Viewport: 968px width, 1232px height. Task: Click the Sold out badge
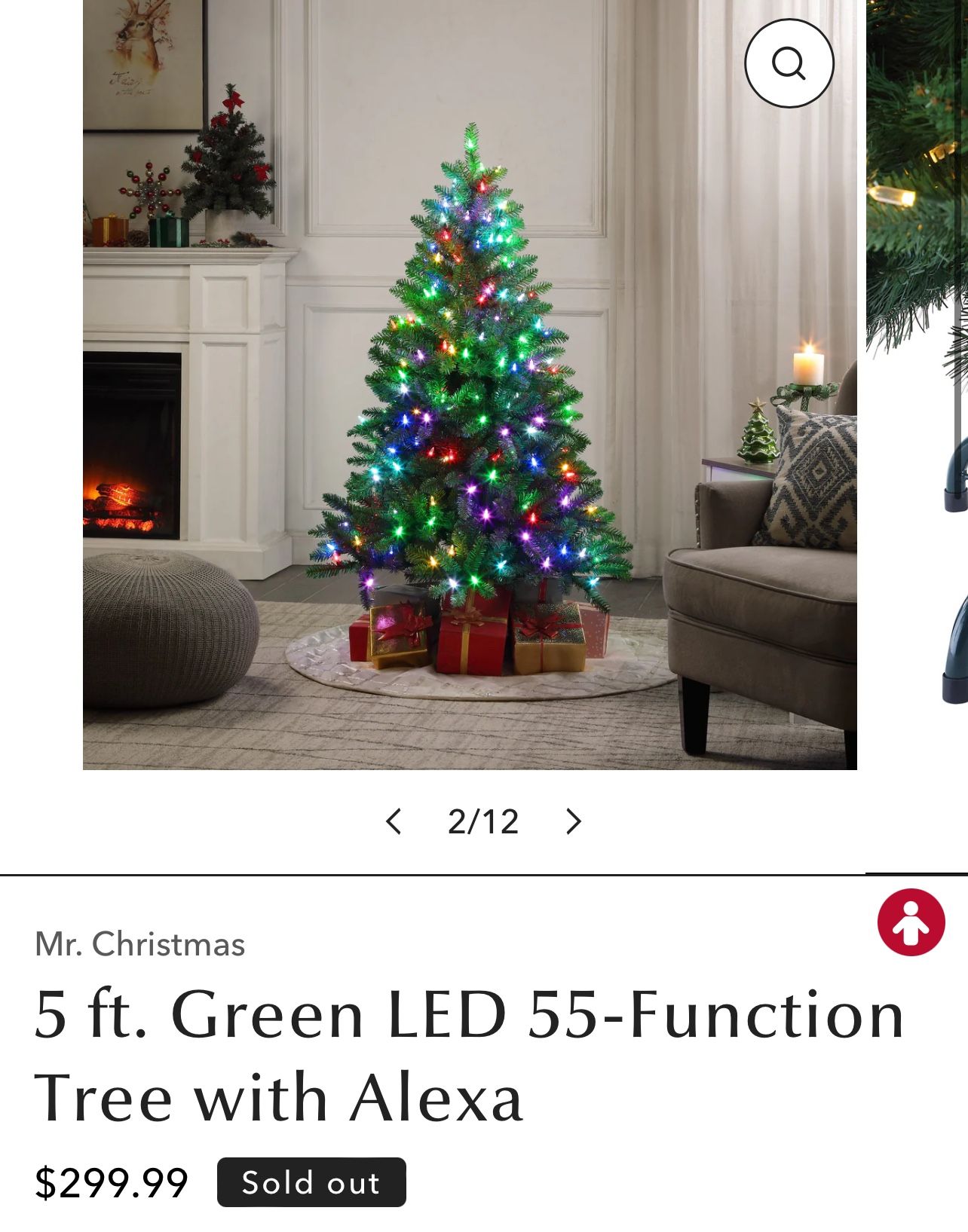click(x=310, y=1182)
